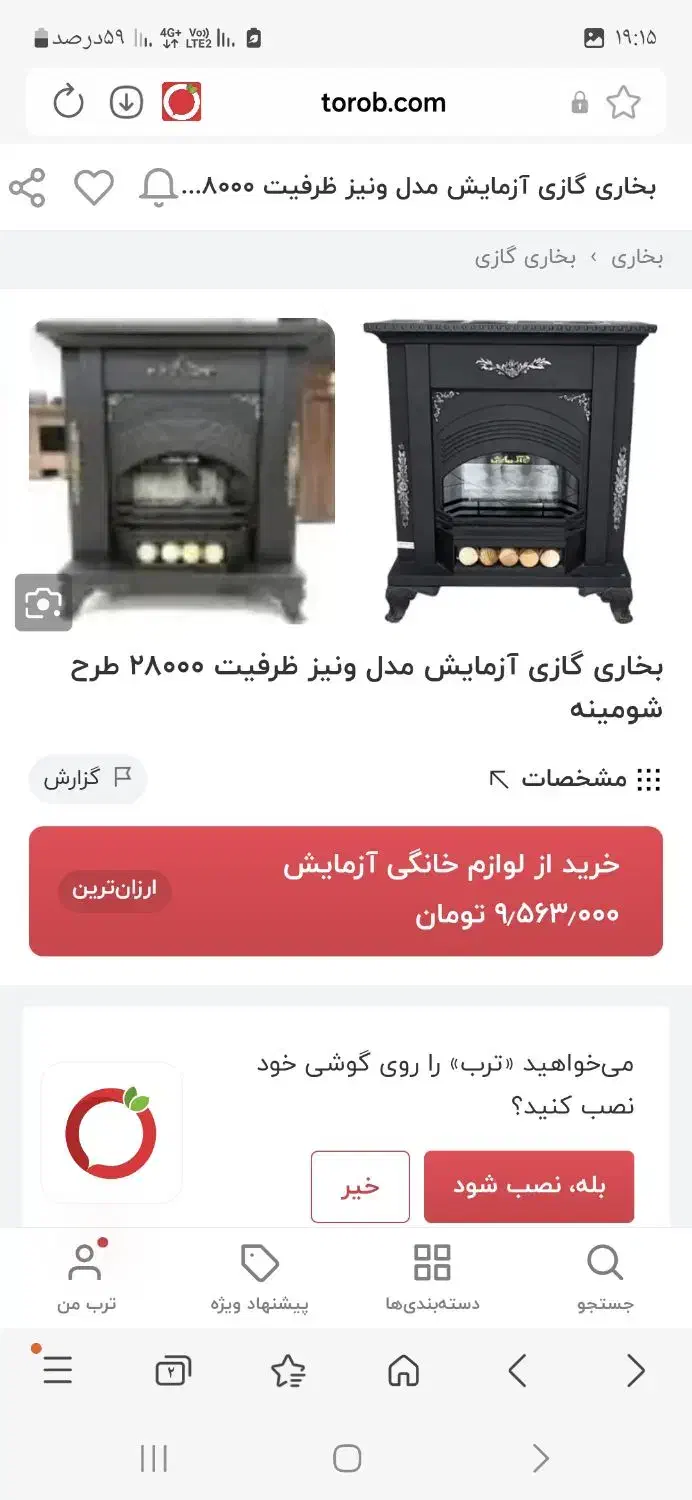Enable price alert bell for this product
692x1500 pixels.
(158, 188)
